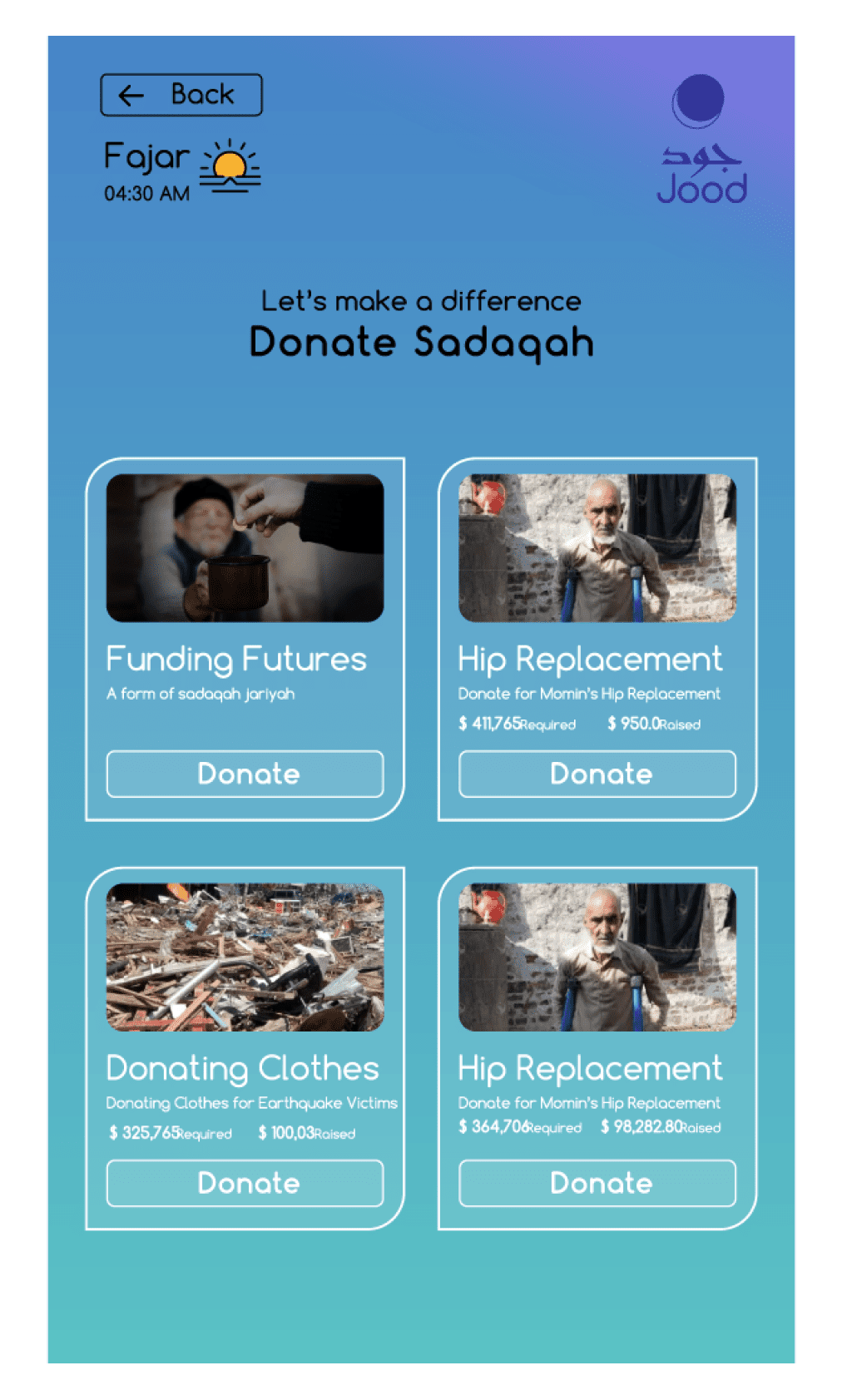Go back using the Back button

coord(181,95)
